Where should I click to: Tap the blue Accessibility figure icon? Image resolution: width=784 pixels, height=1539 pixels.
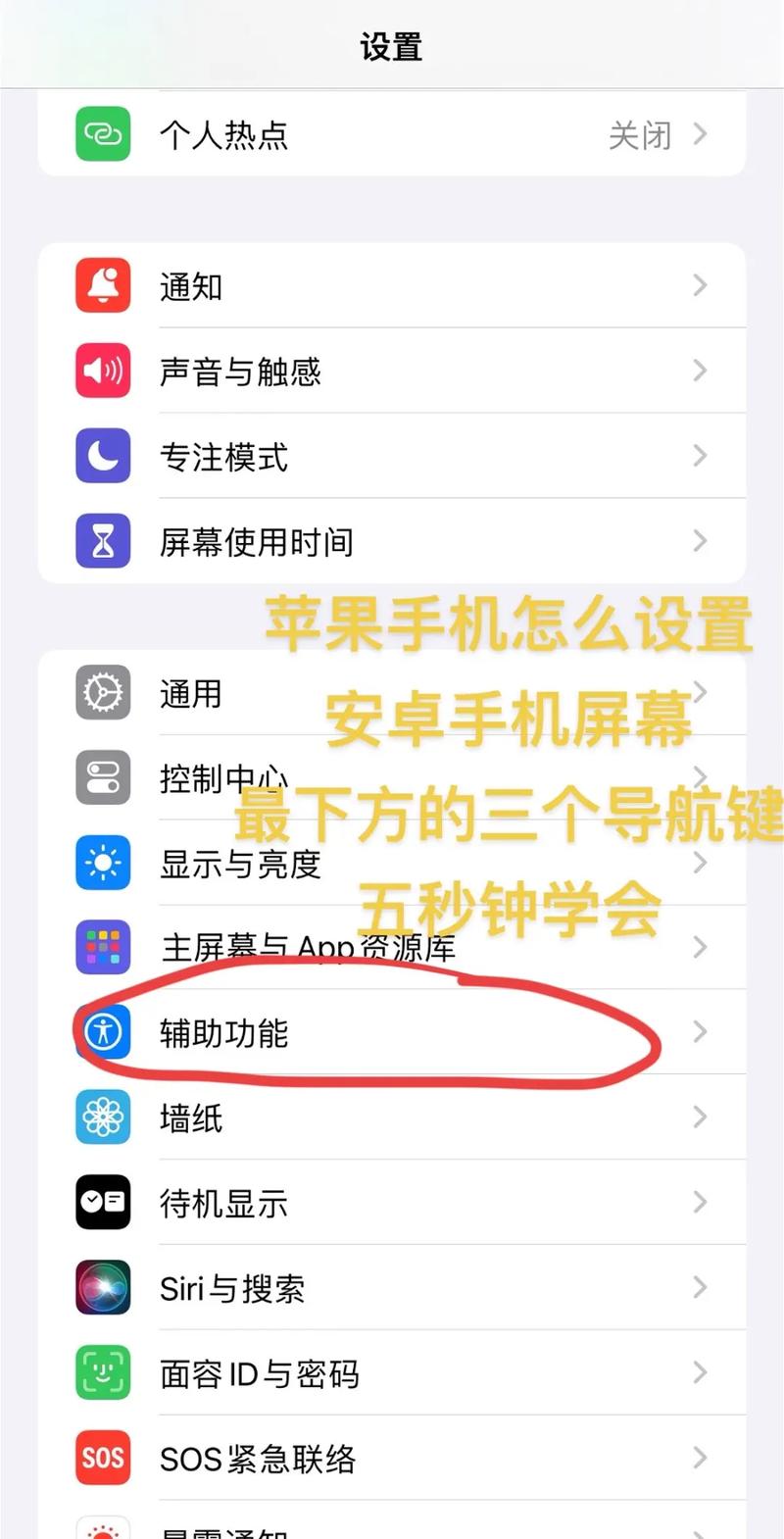pyautogui.click(x=102, y=1032)
